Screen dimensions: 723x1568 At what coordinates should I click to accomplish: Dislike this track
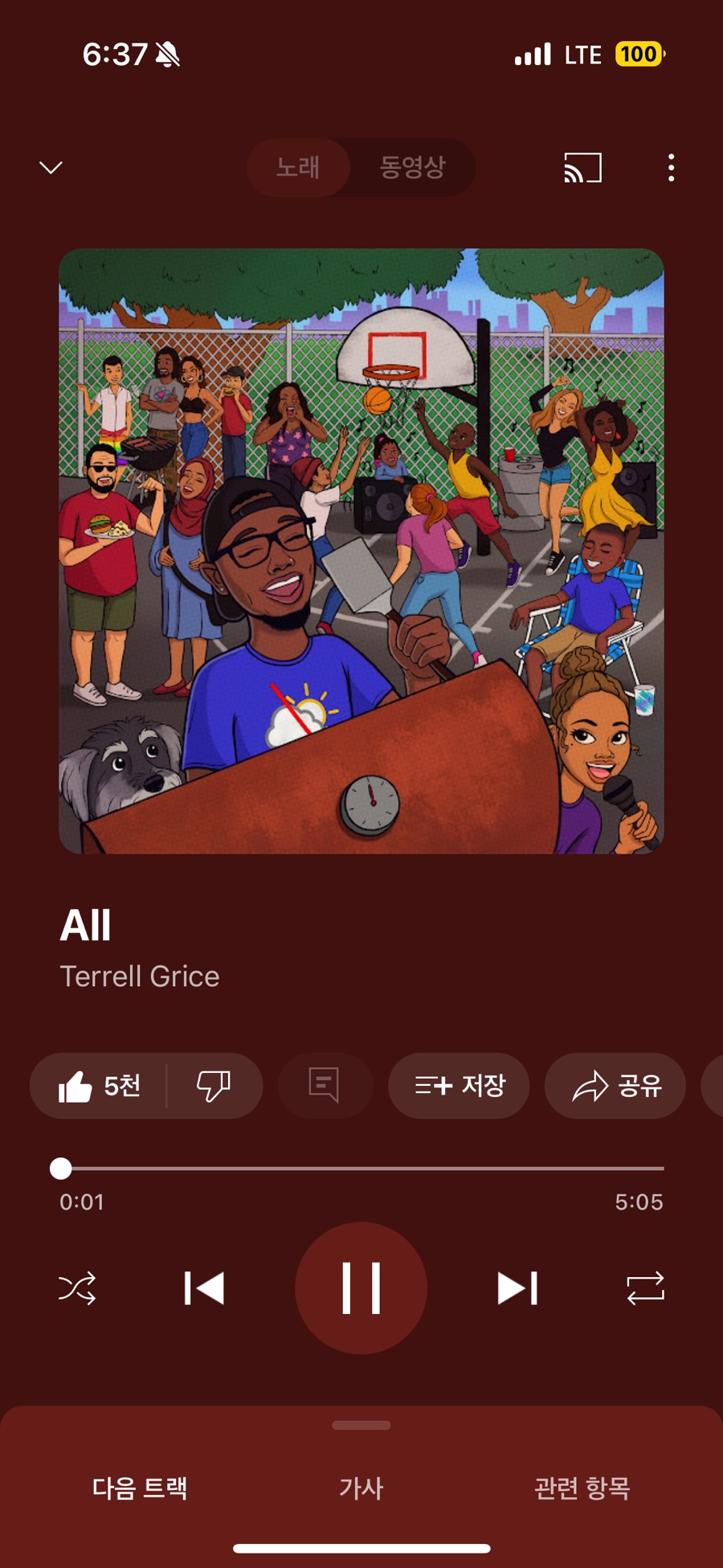click(x=214, y=1086)
